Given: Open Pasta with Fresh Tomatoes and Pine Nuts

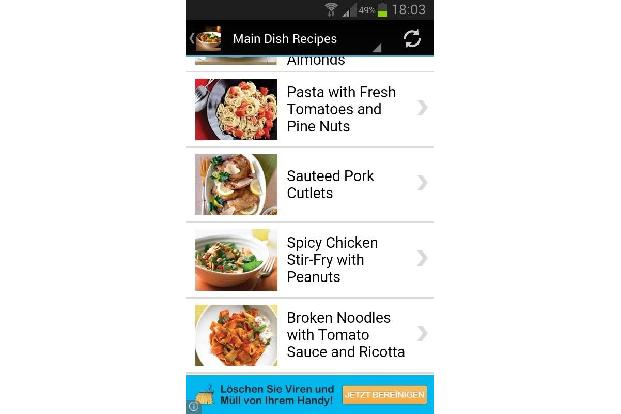Looking at the screenshot, I should [x=310, y=108].
